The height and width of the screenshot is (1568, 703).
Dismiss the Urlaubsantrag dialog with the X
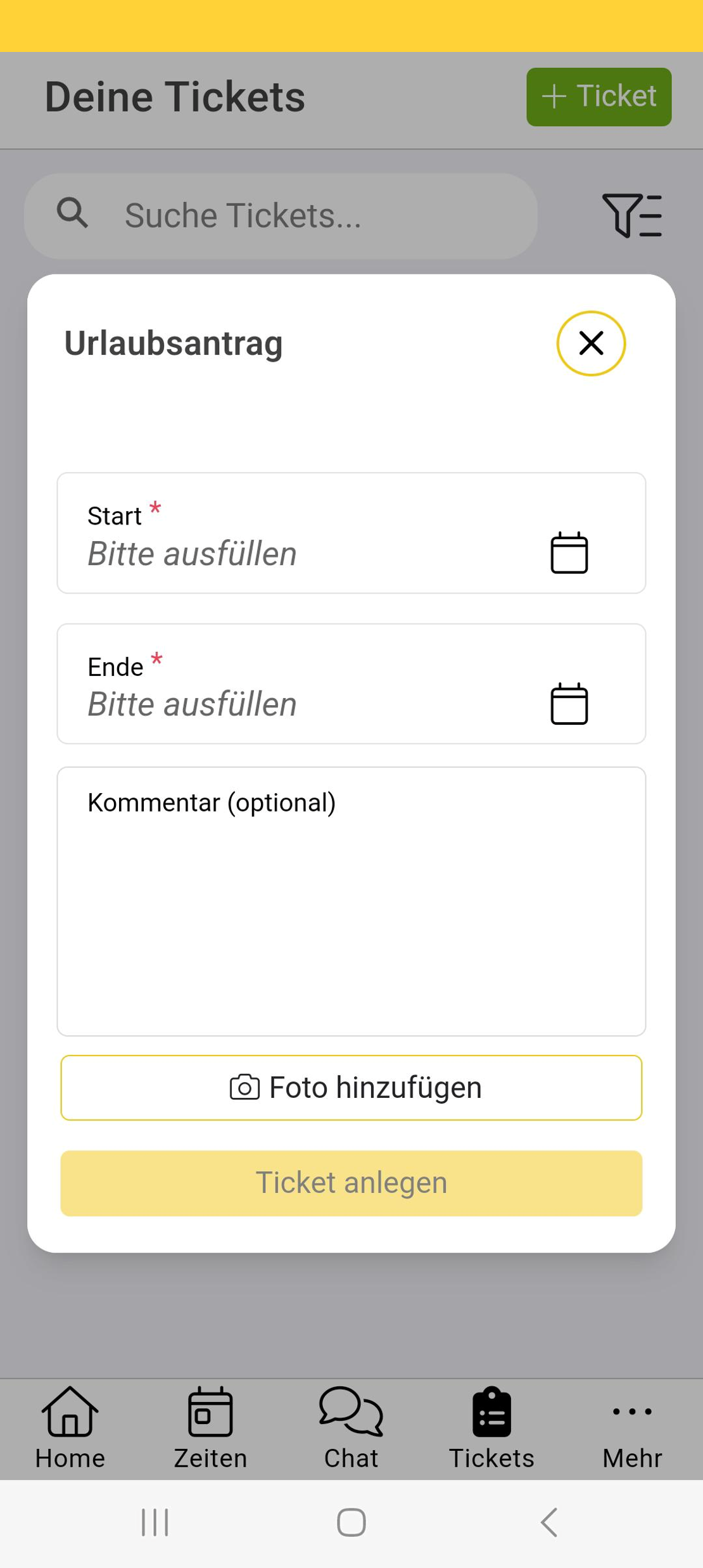click(591, 343)
